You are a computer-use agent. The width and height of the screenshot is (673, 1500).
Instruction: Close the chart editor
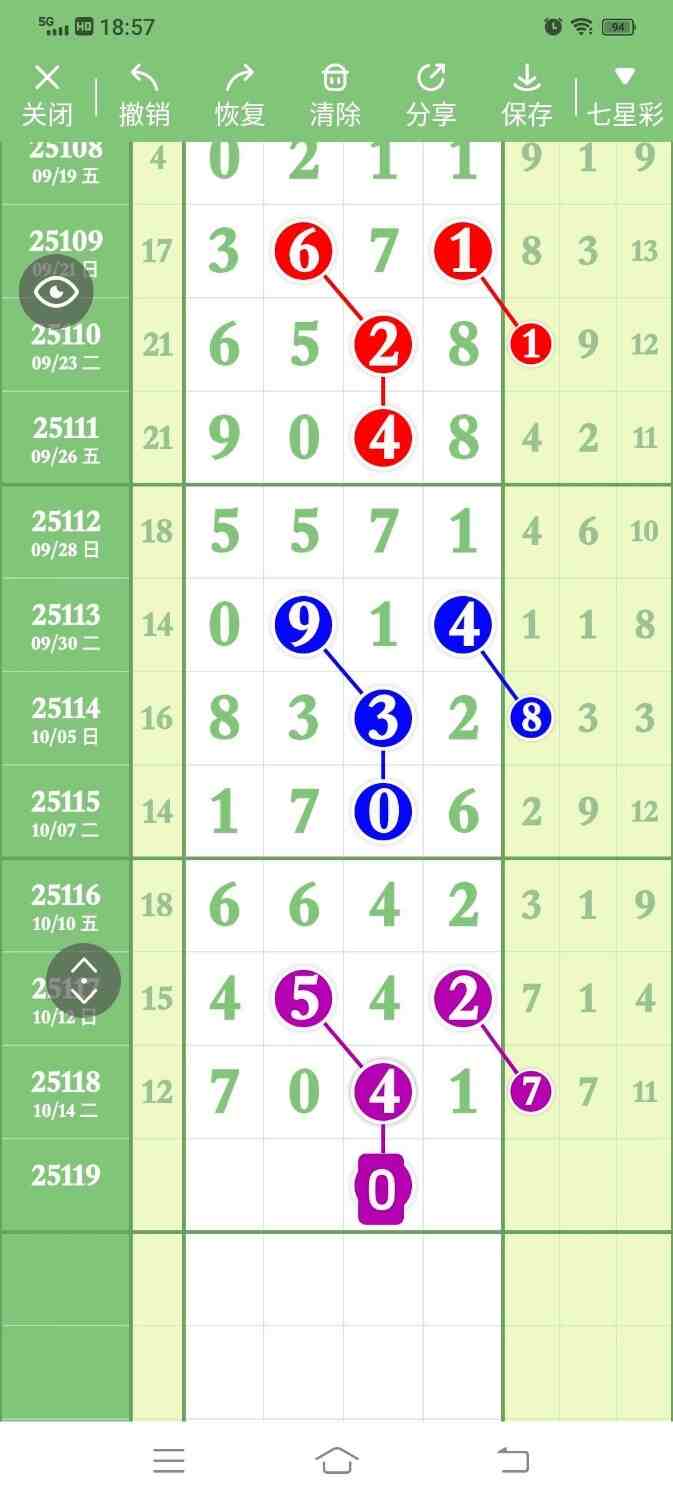coord(47,95)
